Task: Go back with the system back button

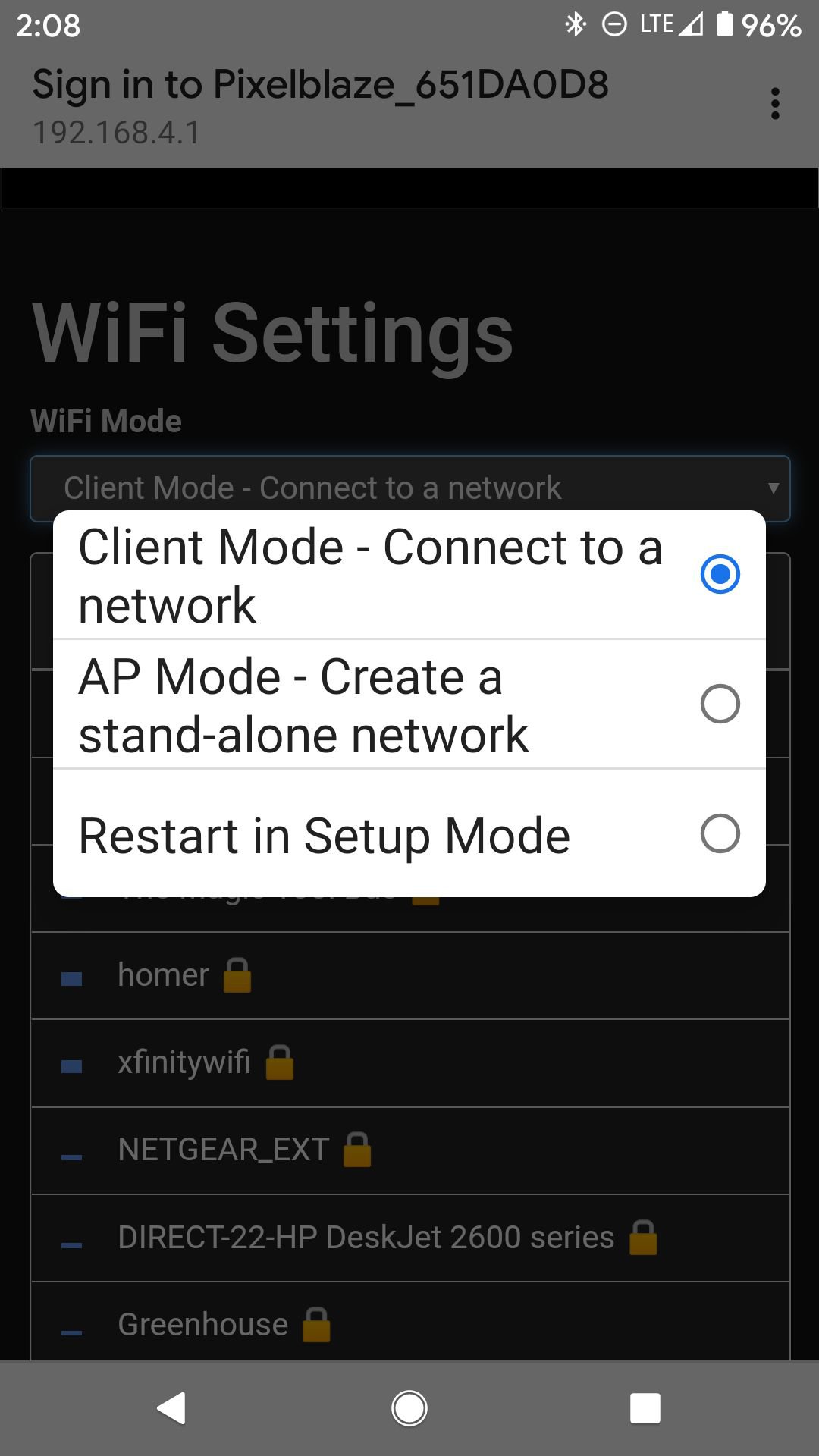Action: pos(171,1408)
